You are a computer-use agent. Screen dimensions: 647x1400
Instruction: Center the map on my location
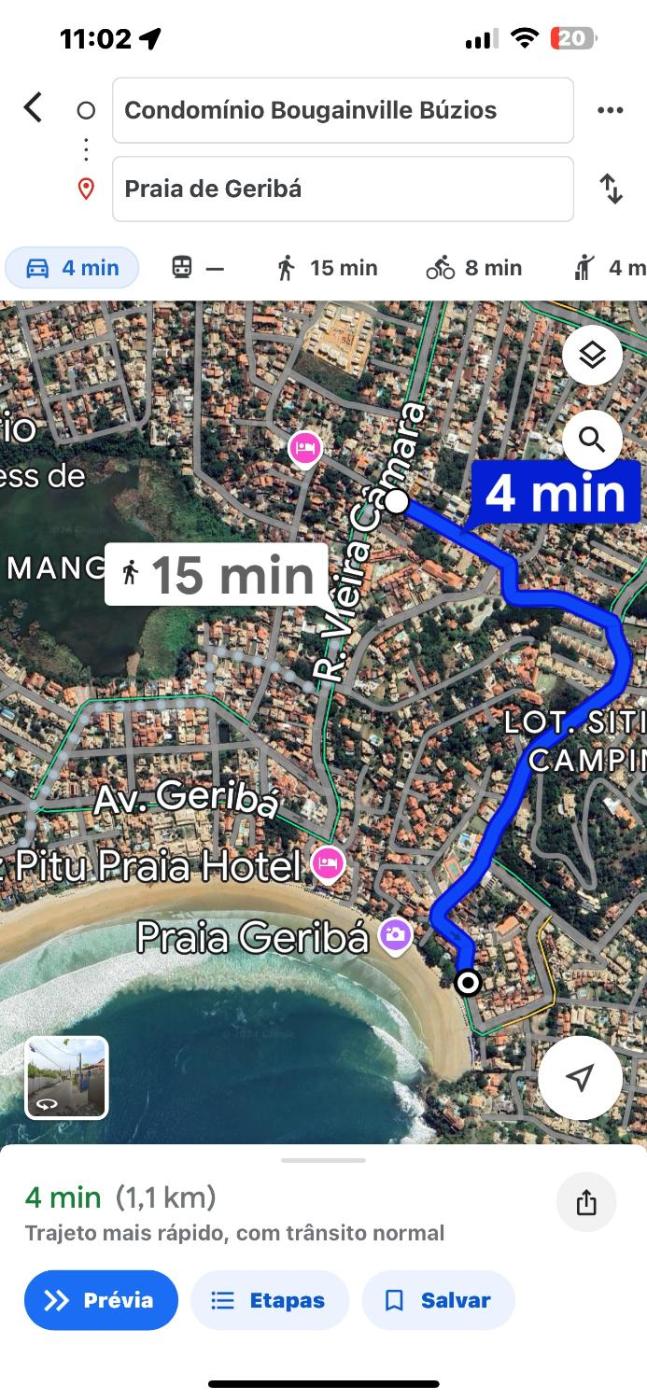point(580,1077)
